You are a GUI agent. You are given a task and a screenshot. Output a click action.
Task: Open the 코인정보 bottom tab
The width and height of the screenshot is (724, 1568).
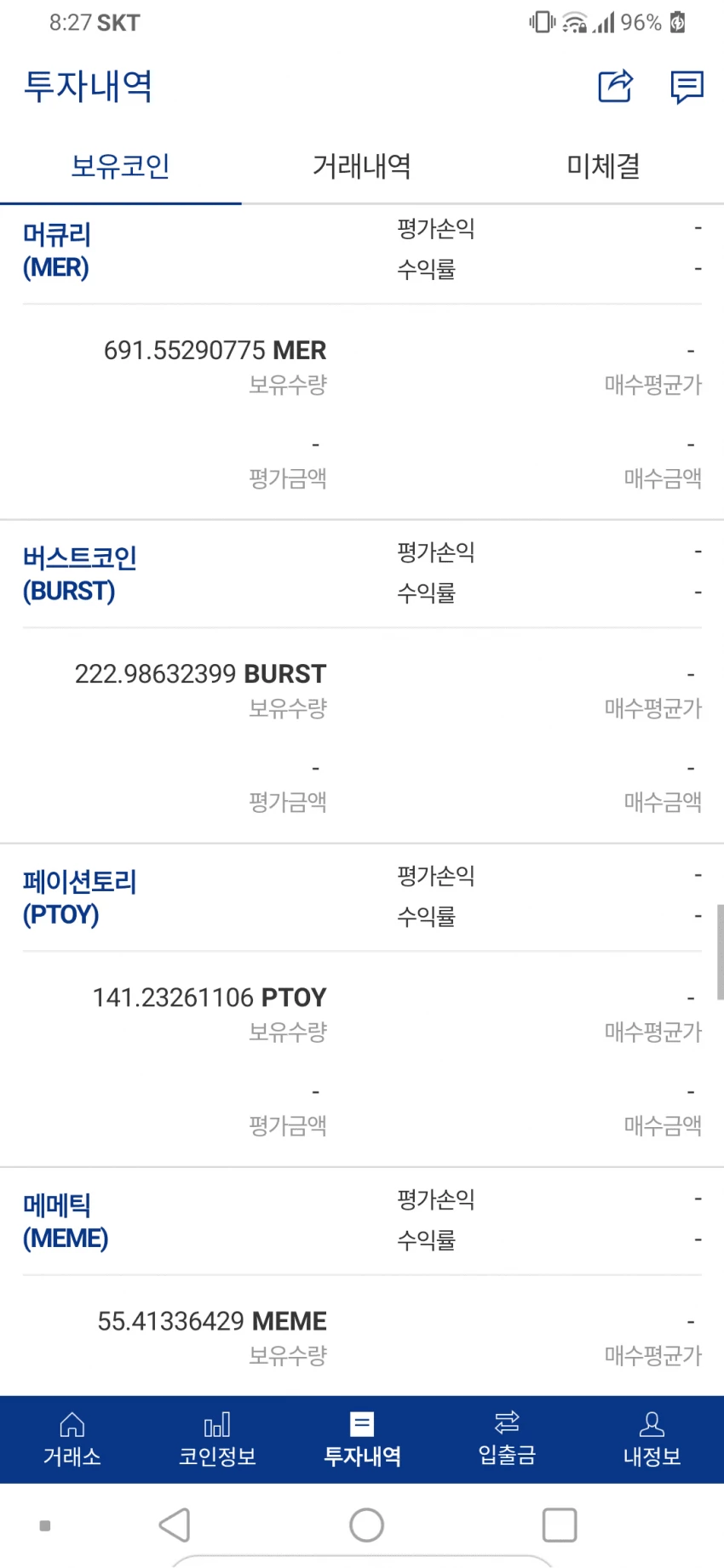217,1439
